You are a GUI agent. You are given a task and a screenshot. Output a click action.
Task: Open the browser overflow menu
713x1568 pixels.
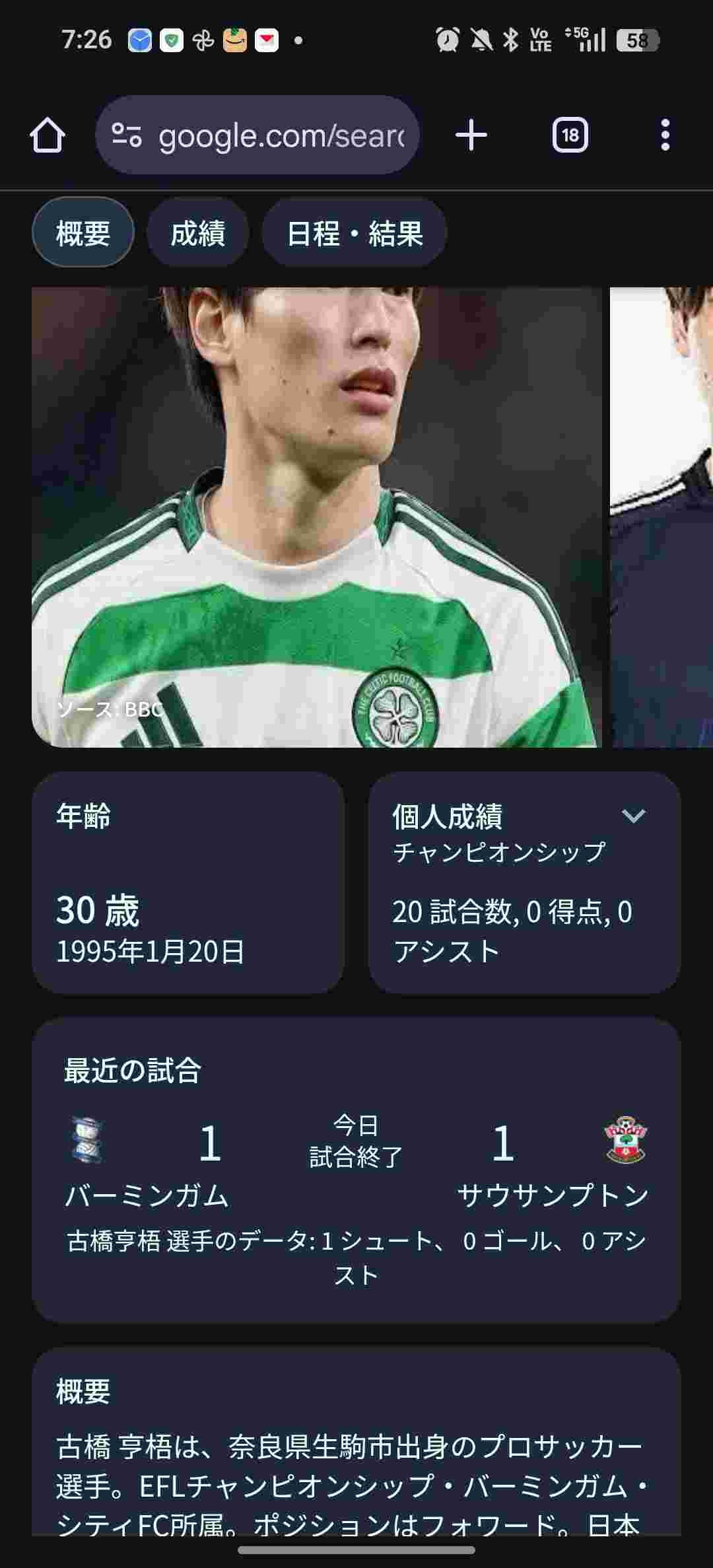point(665,135)
